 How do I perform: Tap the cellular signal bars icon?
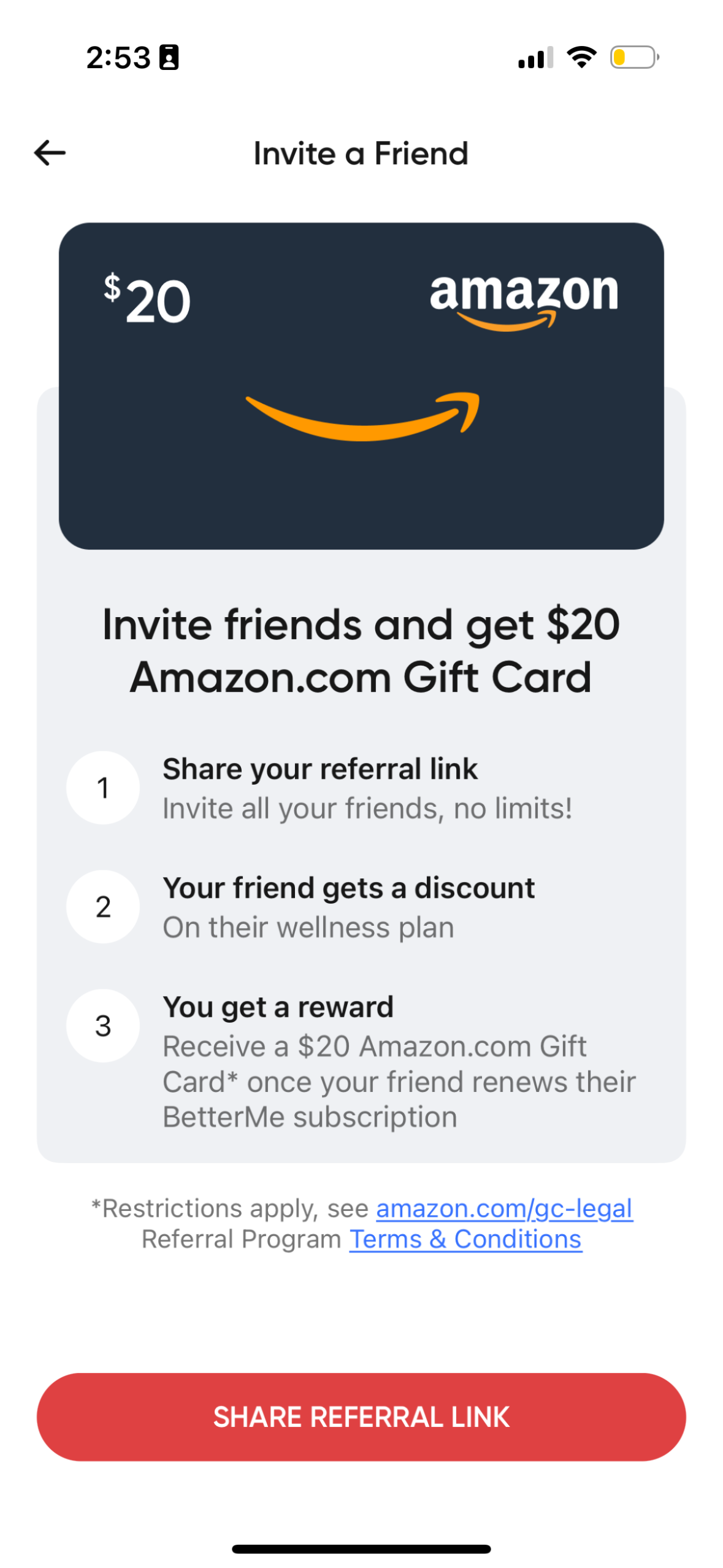tap(535, 56)
